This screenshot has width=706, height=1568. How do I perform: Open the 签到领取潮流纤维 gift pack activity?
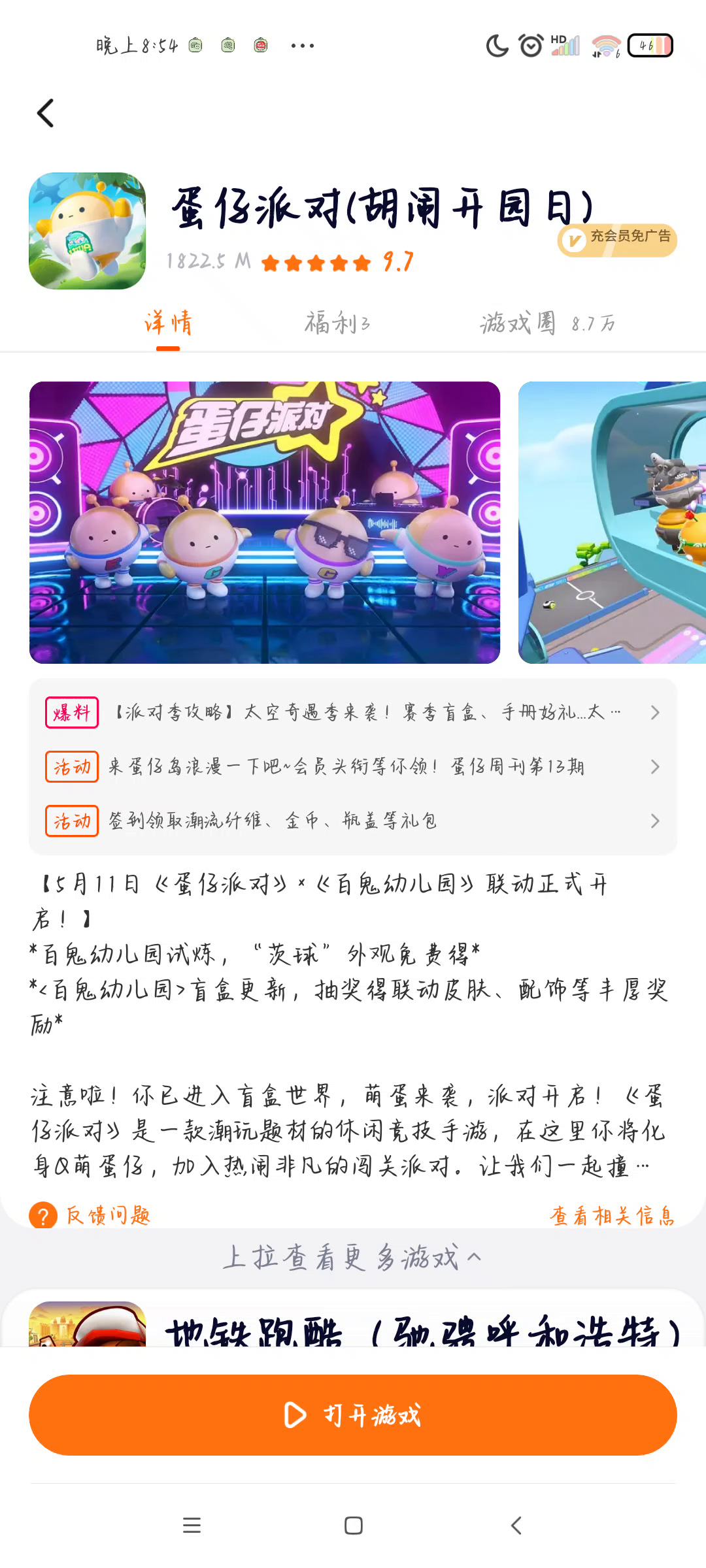[353, 821]
